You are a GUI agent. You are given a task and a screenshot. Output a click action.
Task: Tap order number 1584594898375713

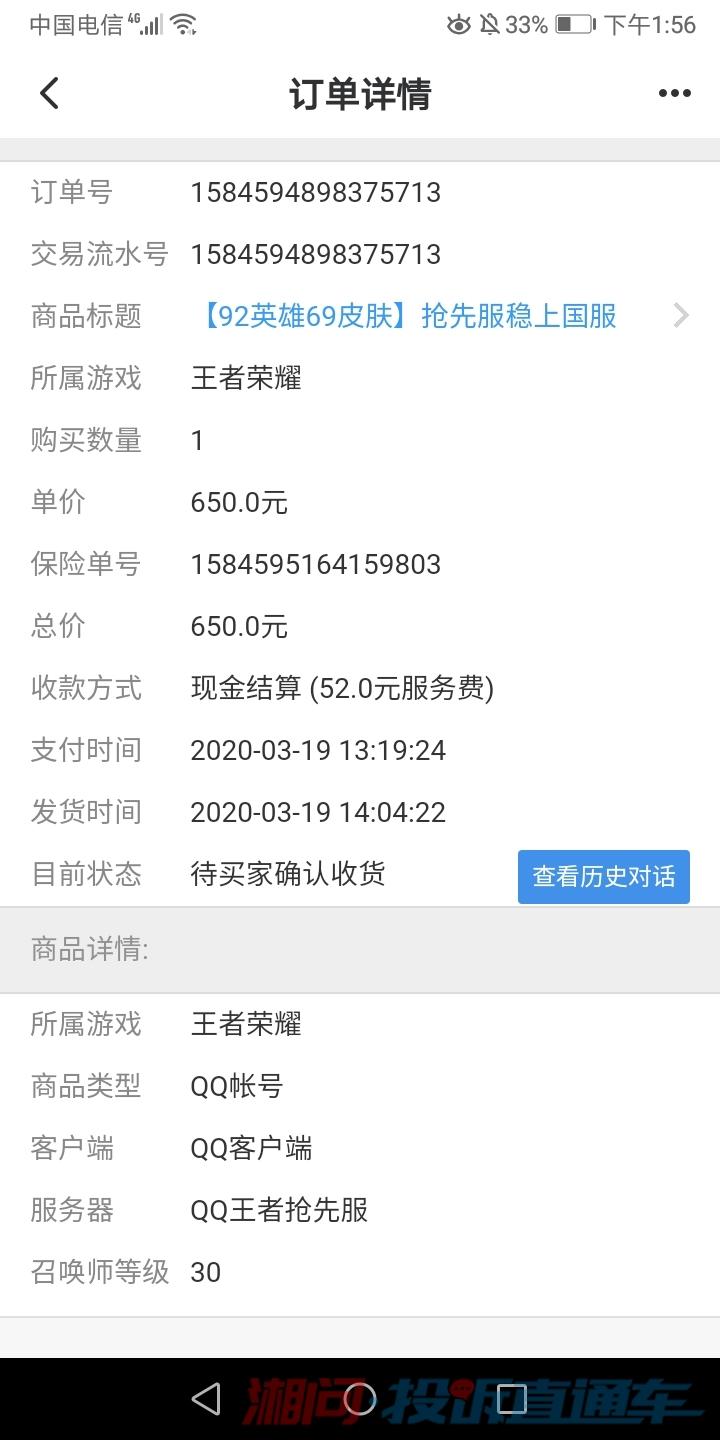(316, 192)
